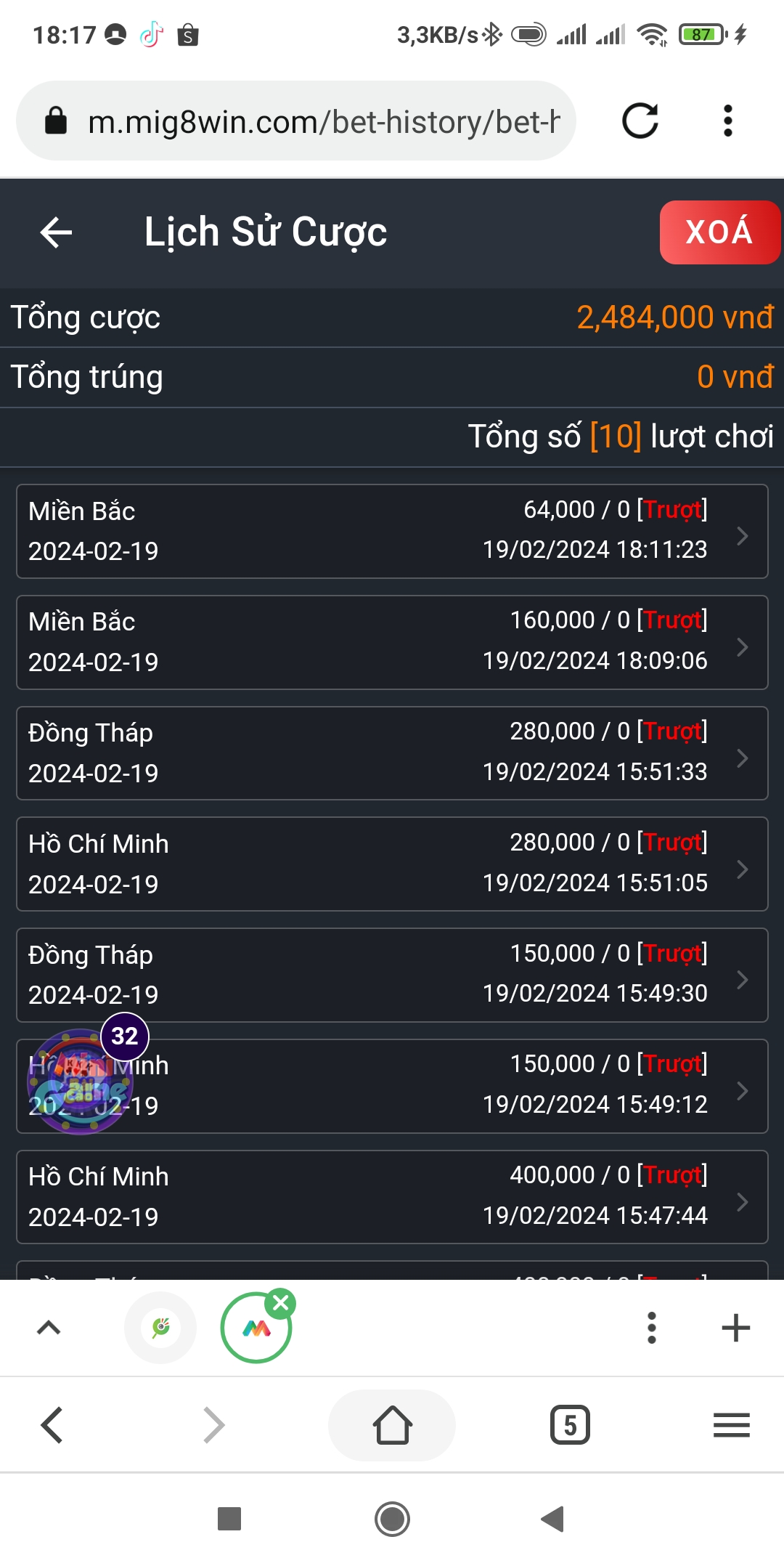784x1566 pixels.
Task: Go to browser home page
Action: (x=392, y=1425)
